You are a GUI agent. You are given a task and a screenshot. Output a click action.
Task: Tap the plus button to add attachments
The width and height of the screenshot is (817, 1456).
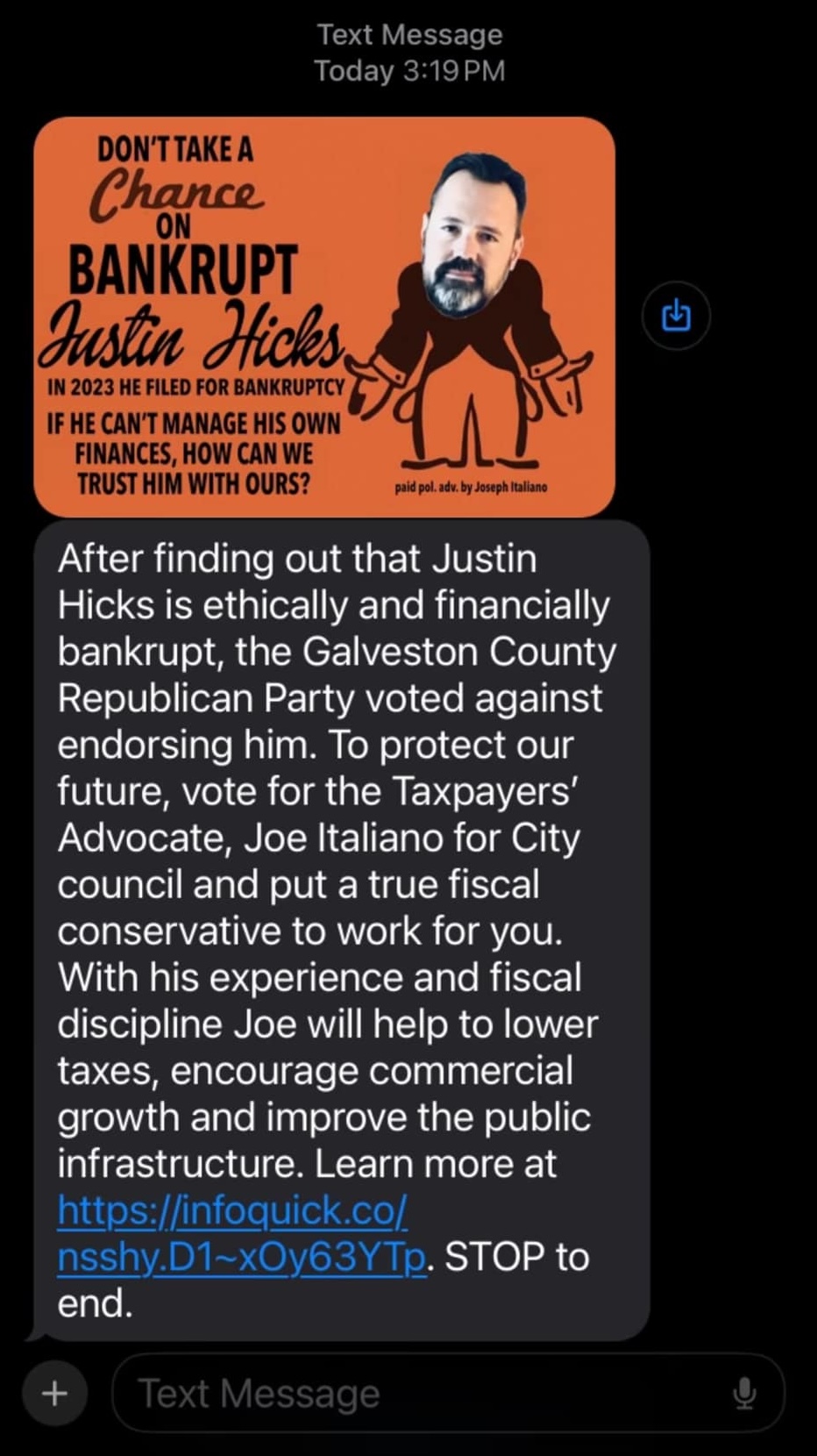click(x=54, y=1393)
